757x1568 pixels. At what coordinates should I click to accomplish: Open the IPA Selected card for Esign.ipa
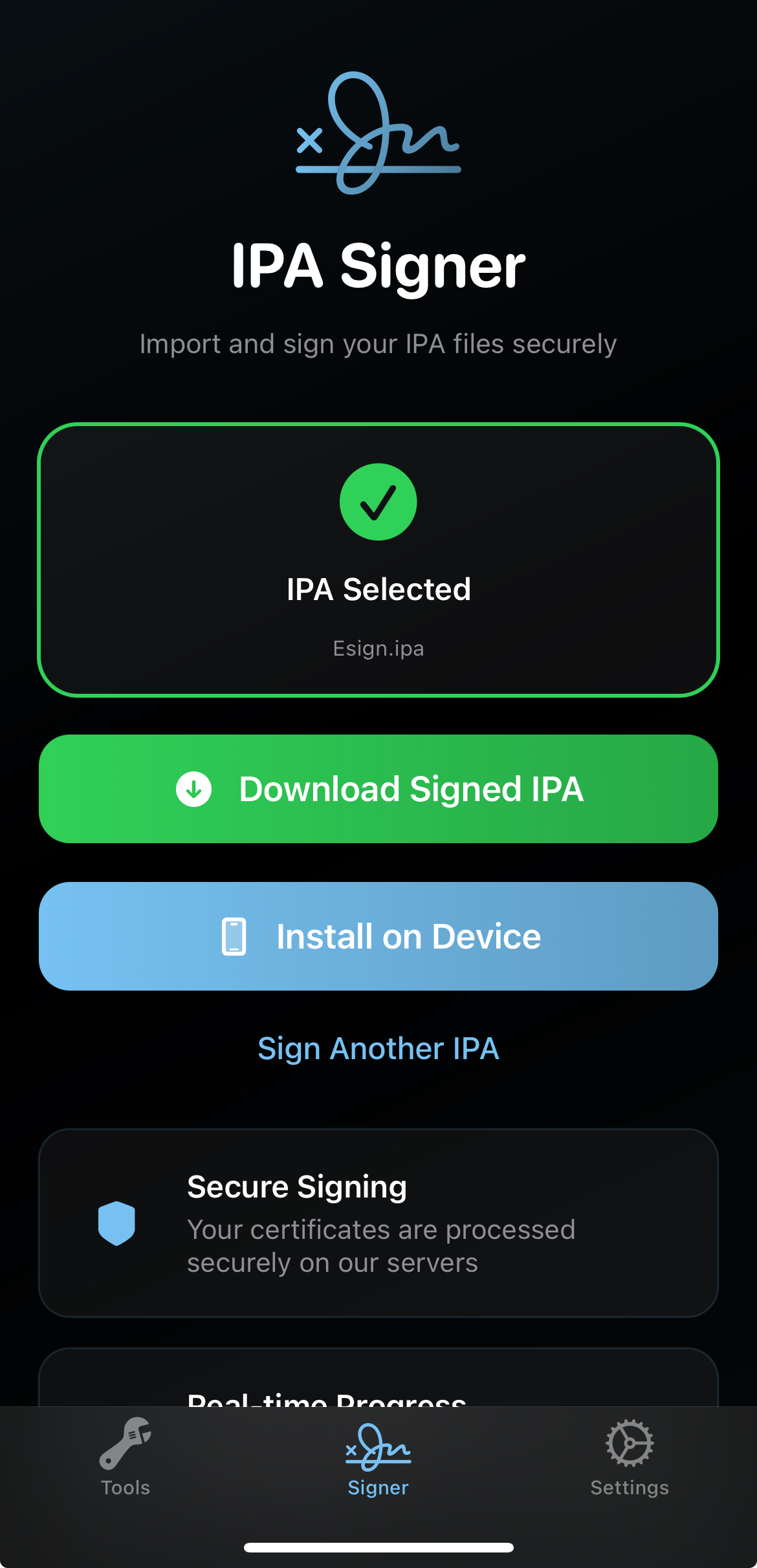pos(378,560)
